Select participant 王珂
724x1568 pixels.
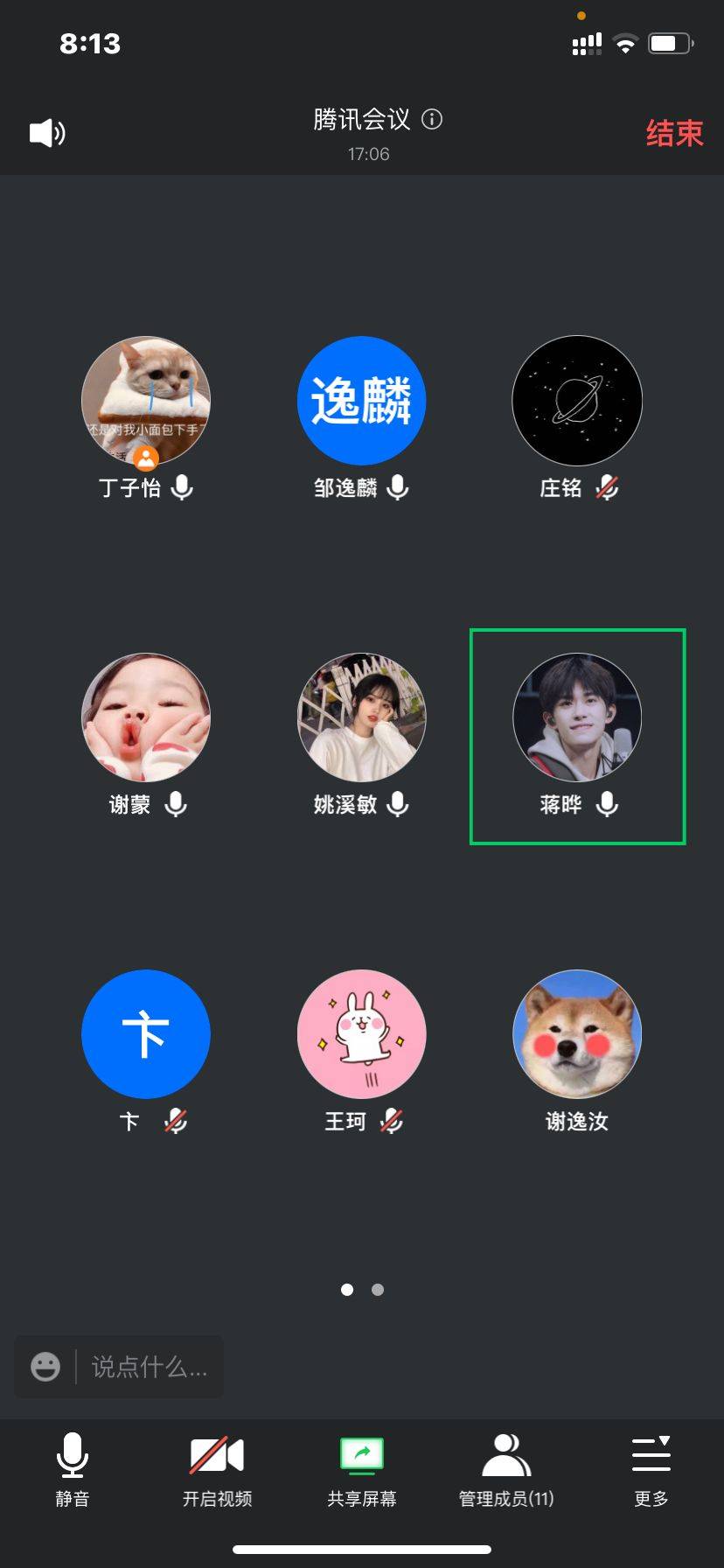pyautogui.click(x=361, y=1034)
